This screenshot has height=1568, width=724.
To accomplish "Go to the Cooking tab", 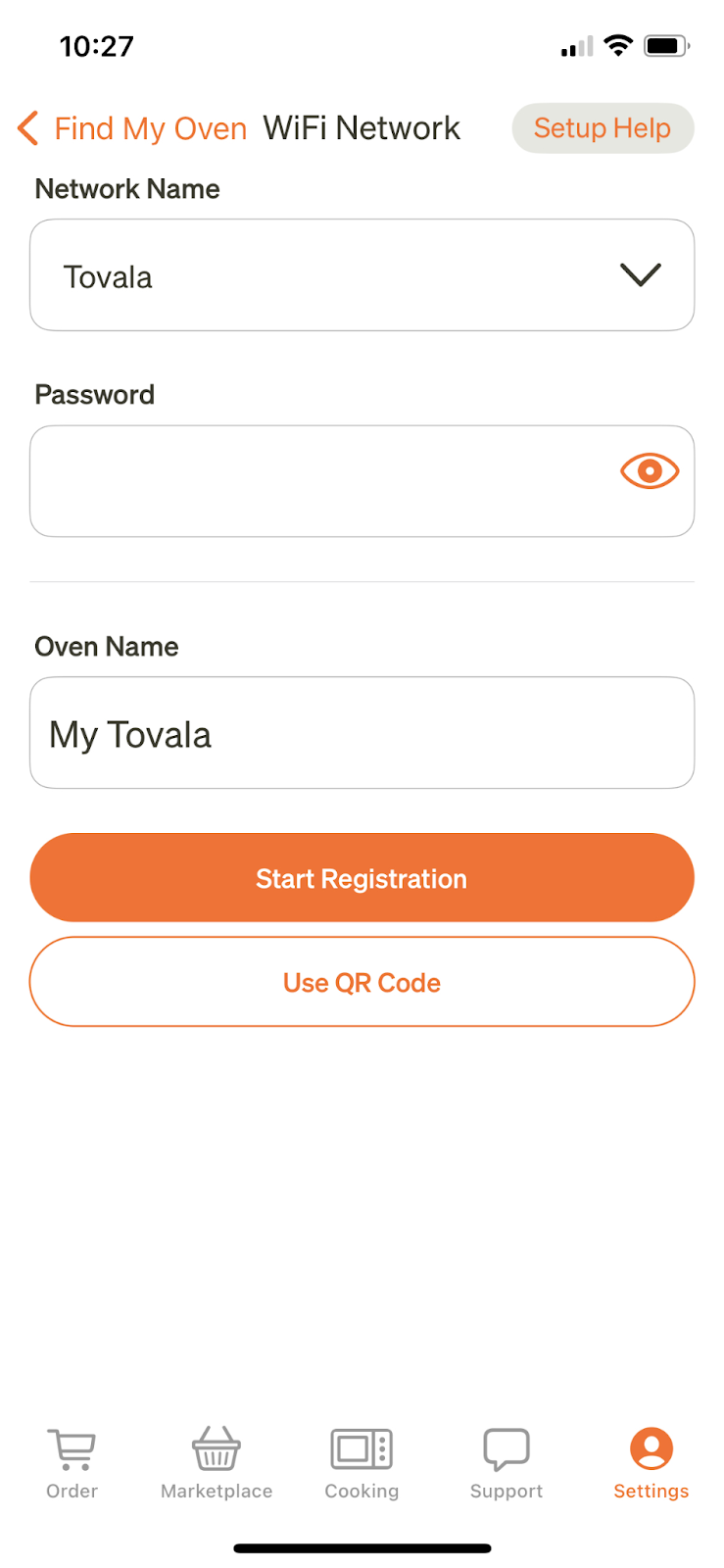I will click(362, 1463).
